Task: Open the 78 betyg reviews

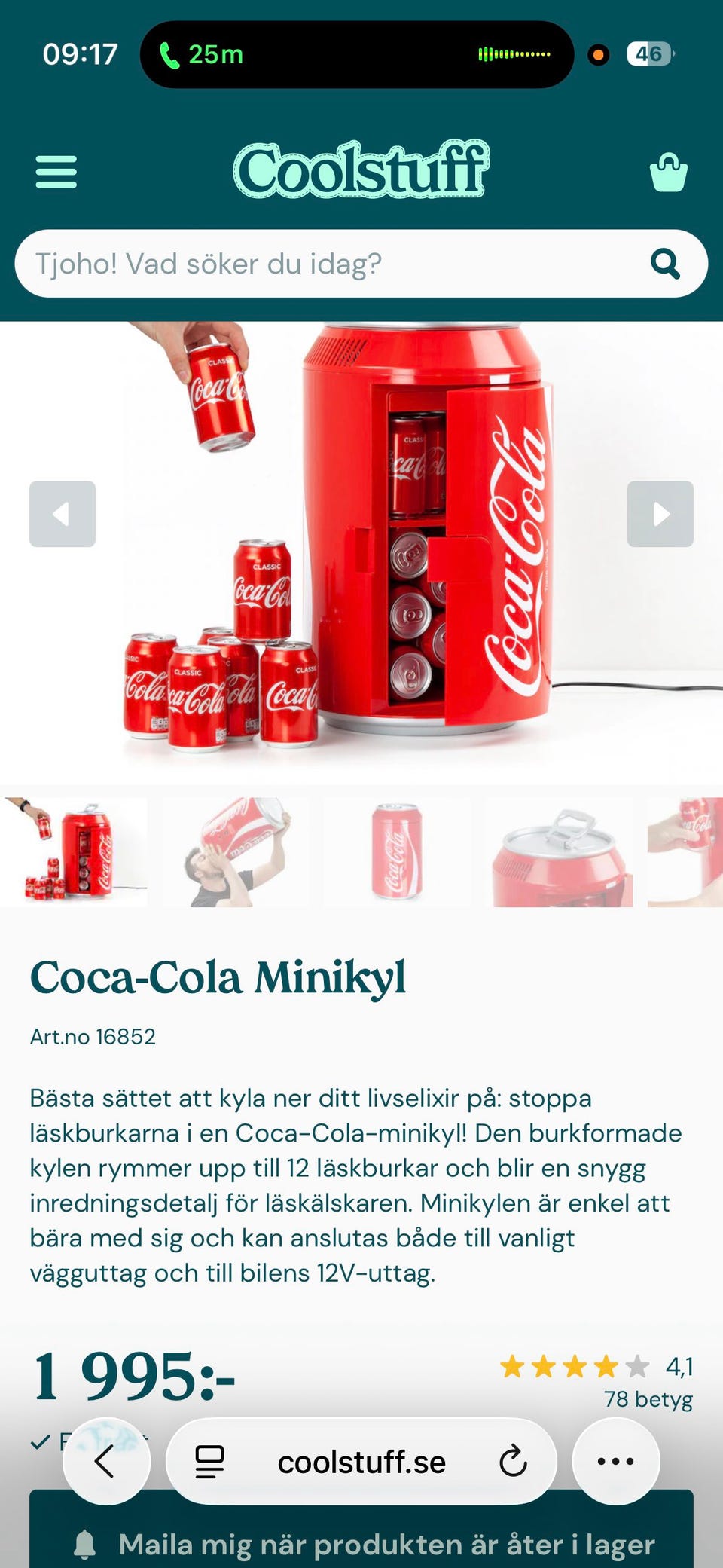Action: click(x=648, y=1399)
